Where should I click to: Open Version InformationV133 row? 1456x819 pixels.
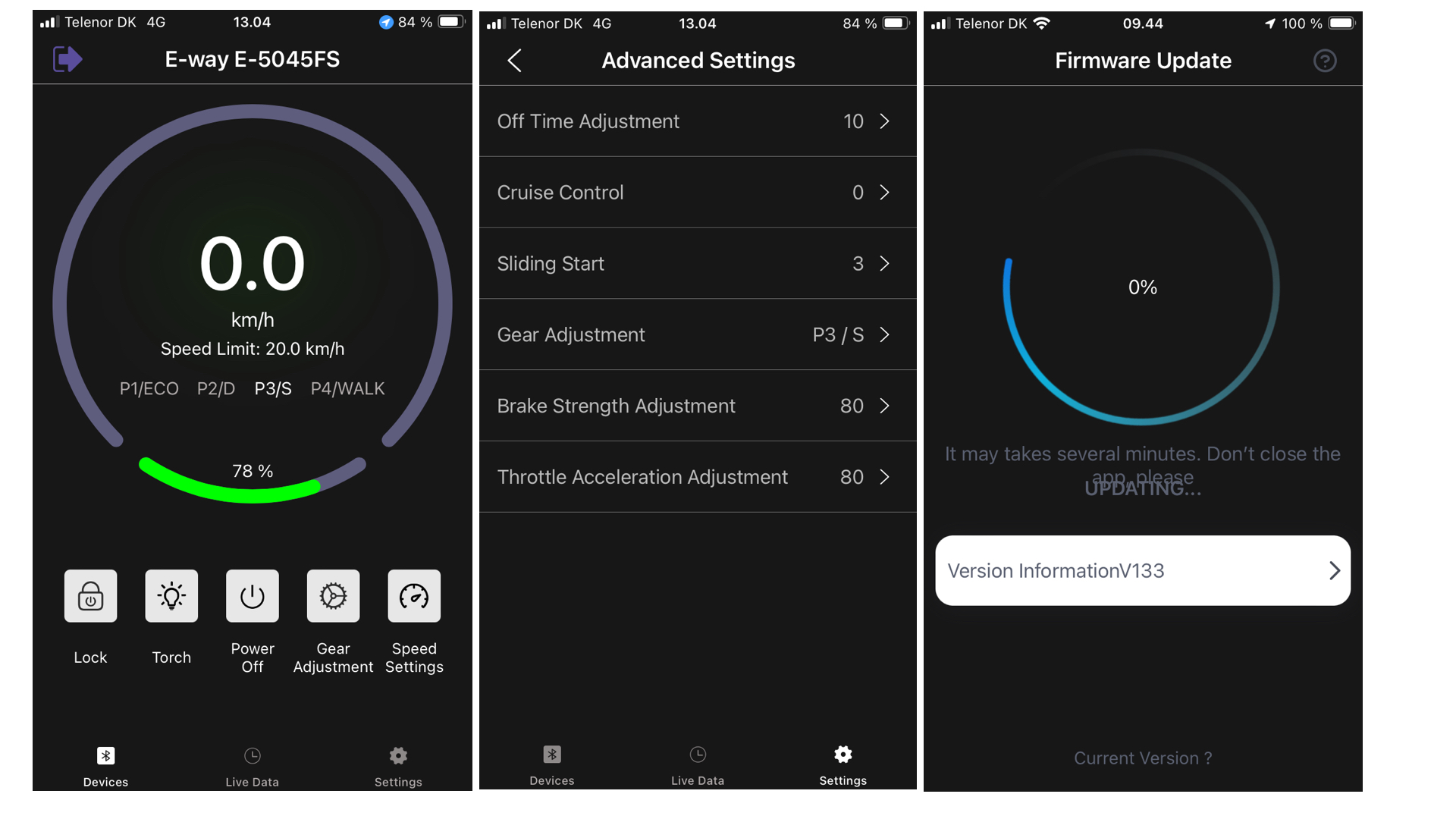(1142, 571)
